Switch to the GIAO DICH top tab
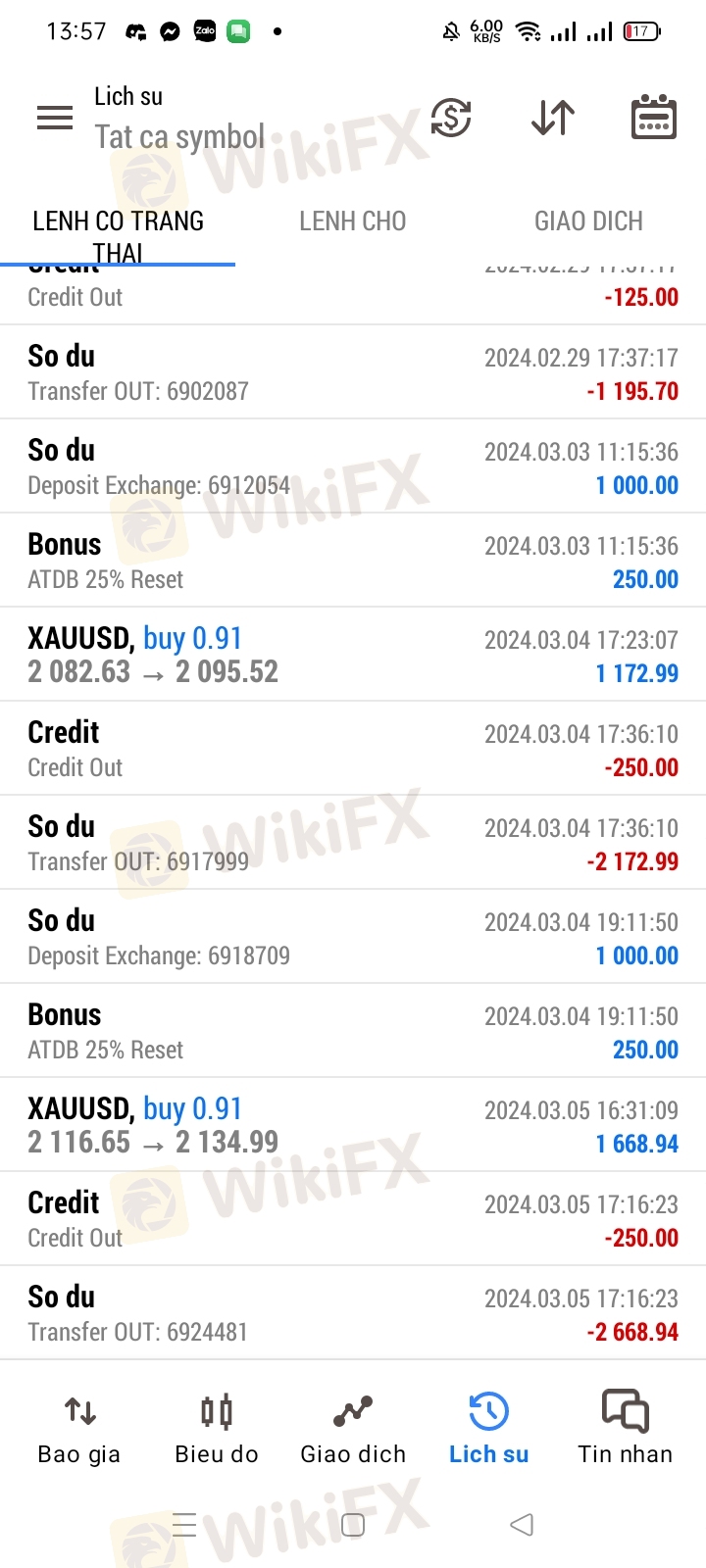This screenshot has width=706, height=1568. (x=588, y=221)
